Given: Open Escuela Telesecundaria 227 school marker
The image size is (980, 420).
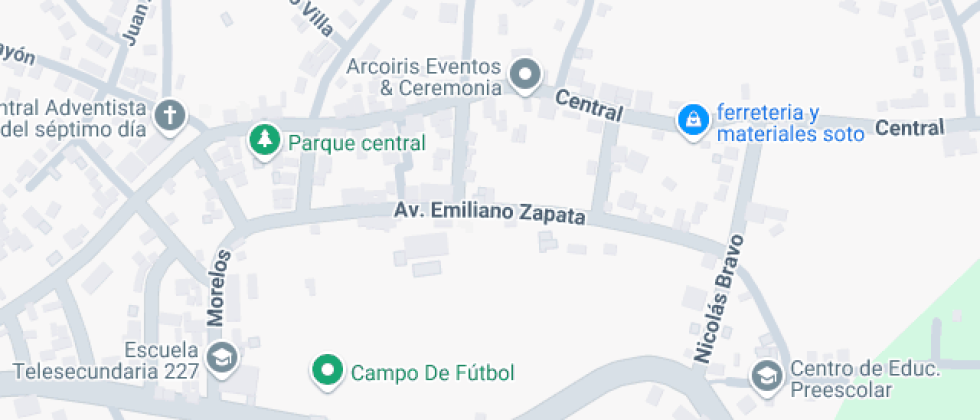Looking at the screenshot, I should point(220,357).
